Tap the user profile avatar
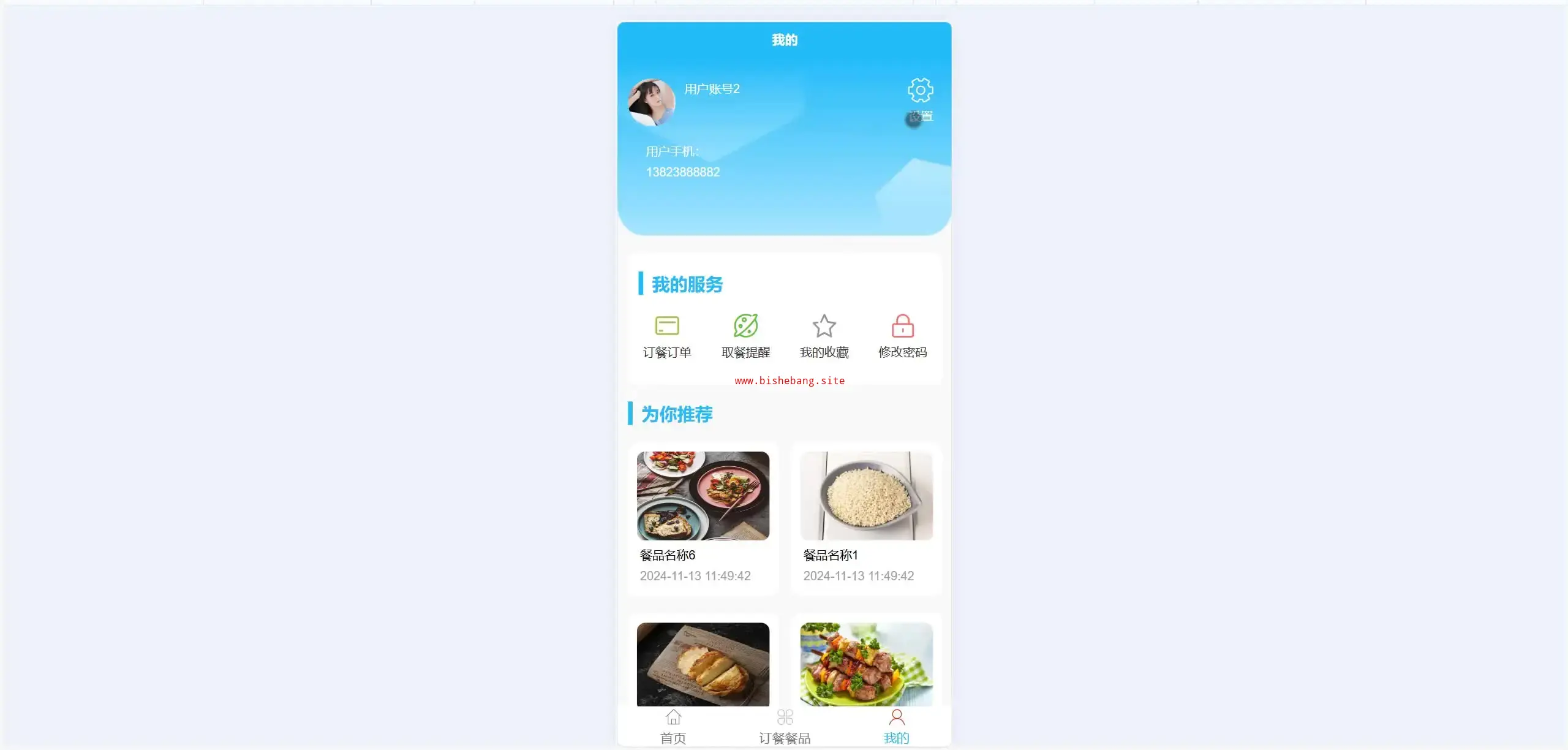 [x=652, y=102]
